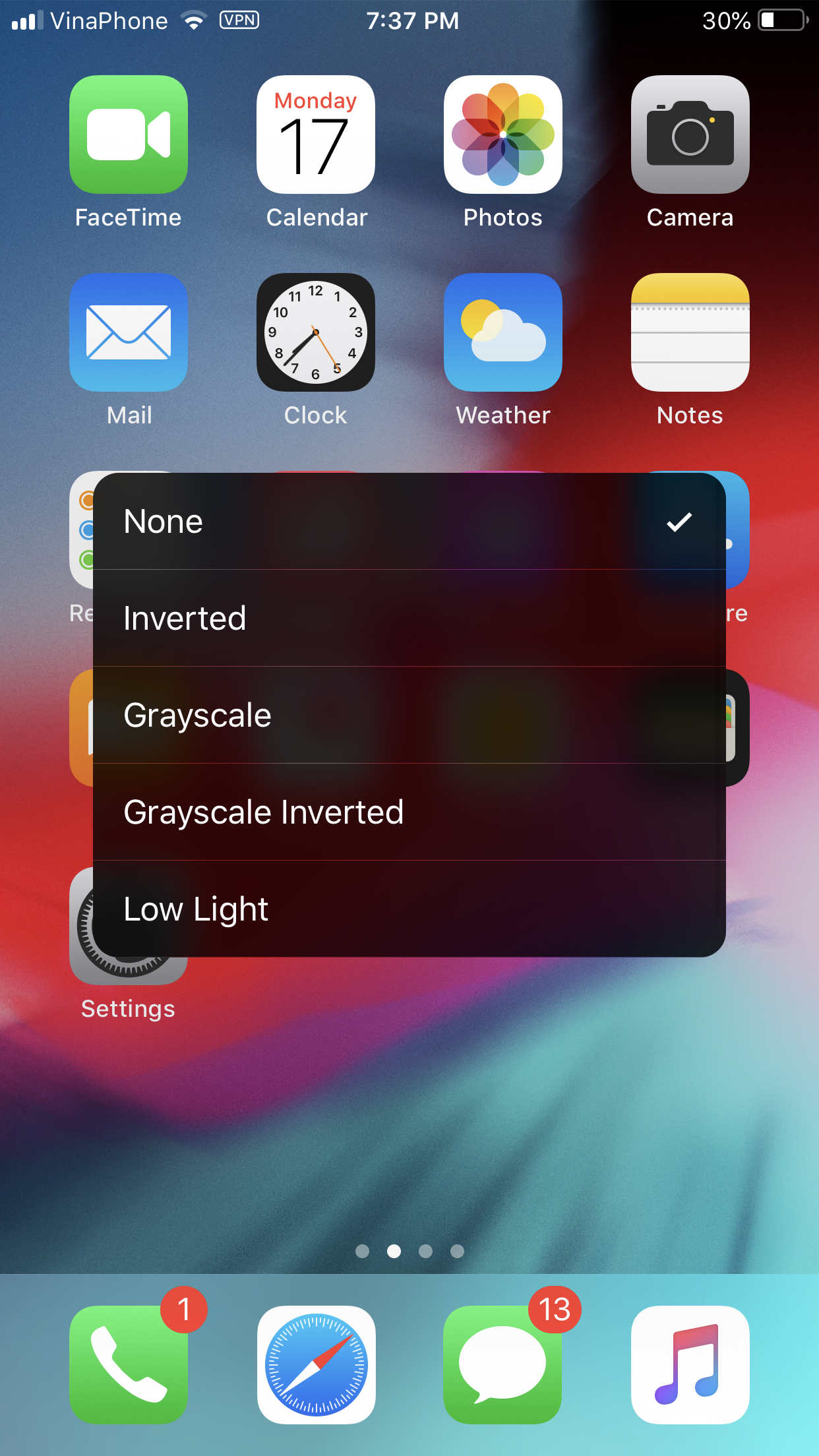Select the None filter option

pyautogui.click(x=409, y=522)
